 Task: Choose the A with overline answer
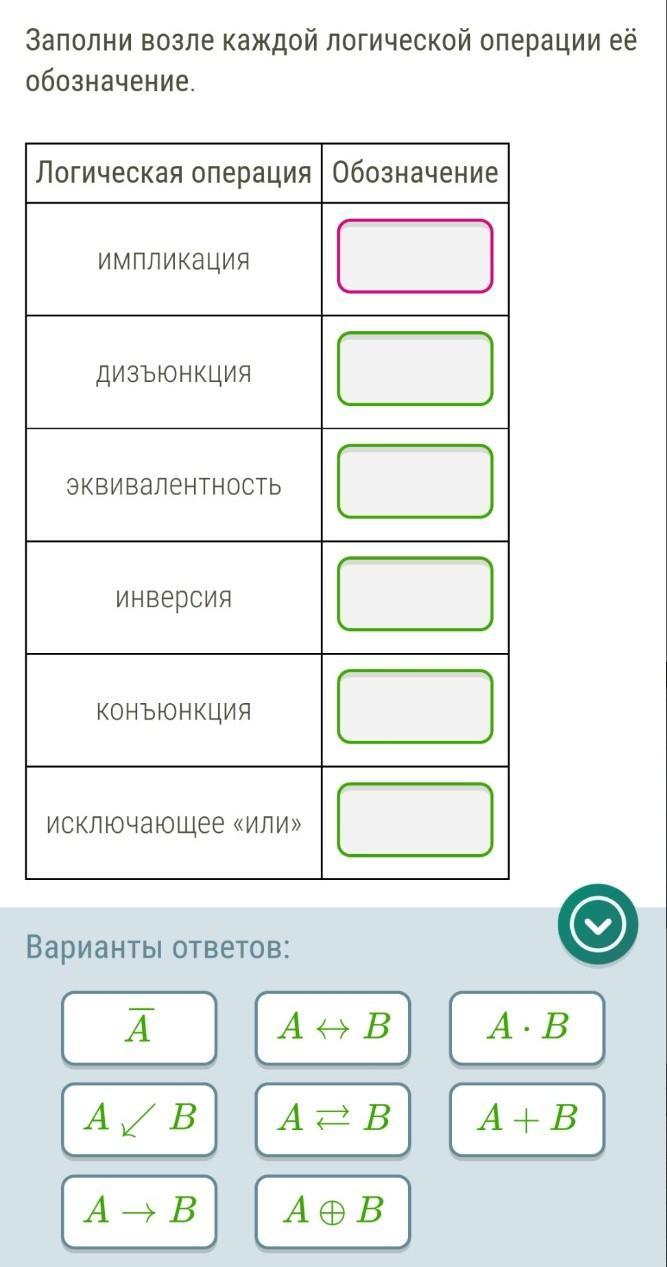(139, 1027)
